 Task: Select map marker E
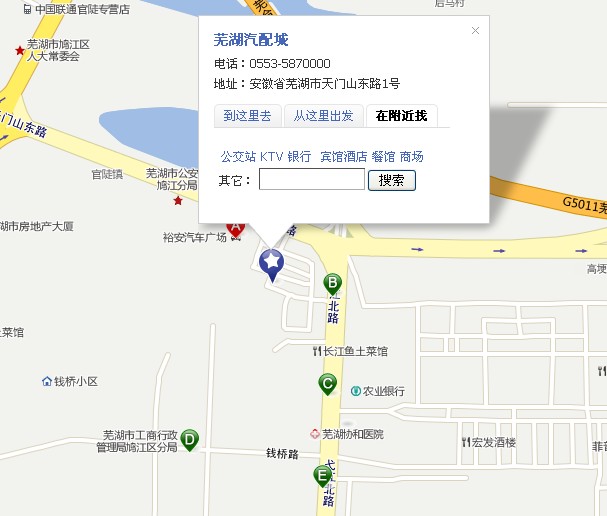coord(322,475)
